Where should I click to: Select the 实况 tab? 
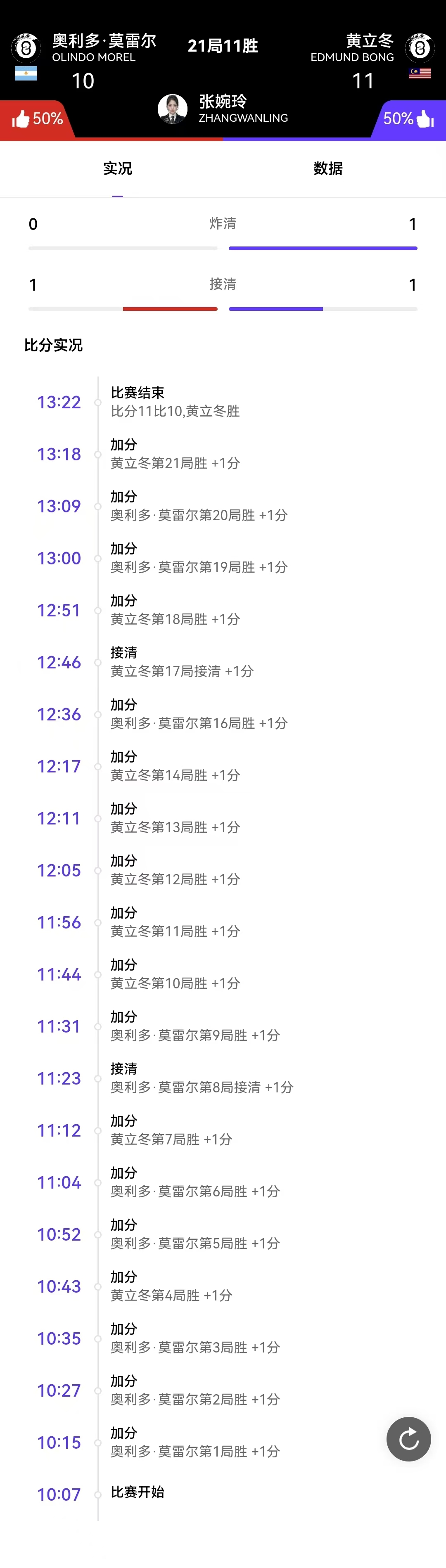click(117, 168)
